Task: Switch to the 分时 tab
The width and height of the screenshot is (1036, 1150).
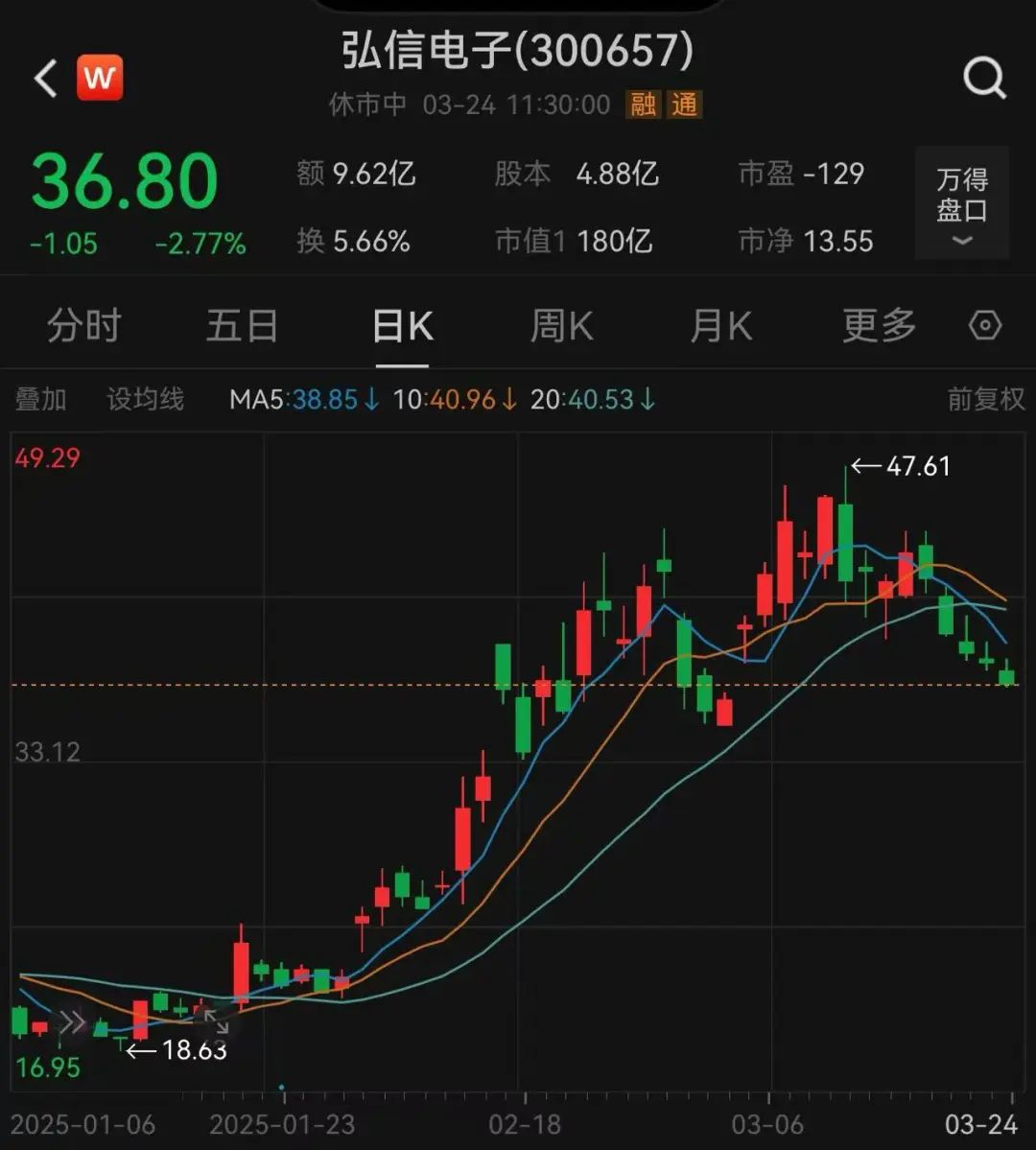Action: pos(84,326)
